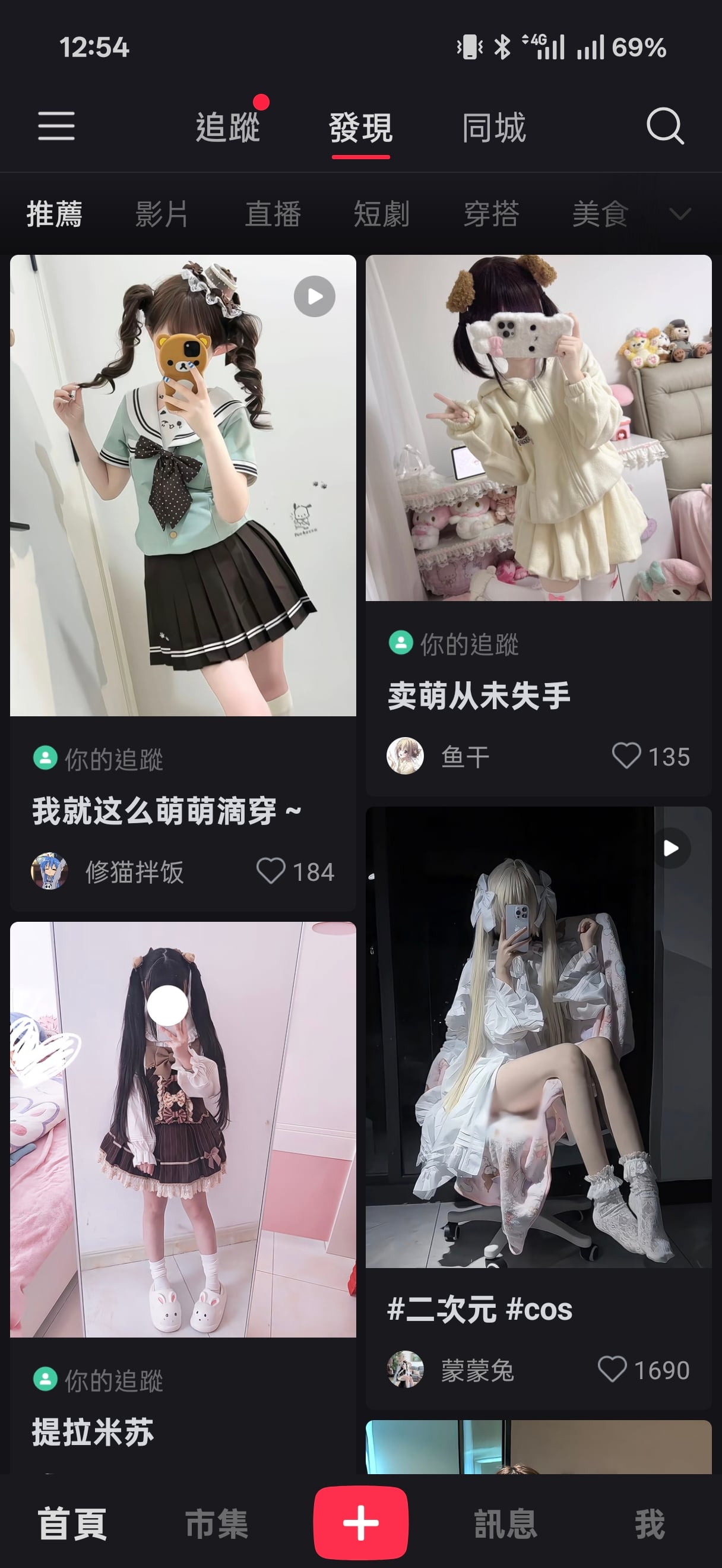
Task: Select the 直播 category
Action: click(273, 214)
